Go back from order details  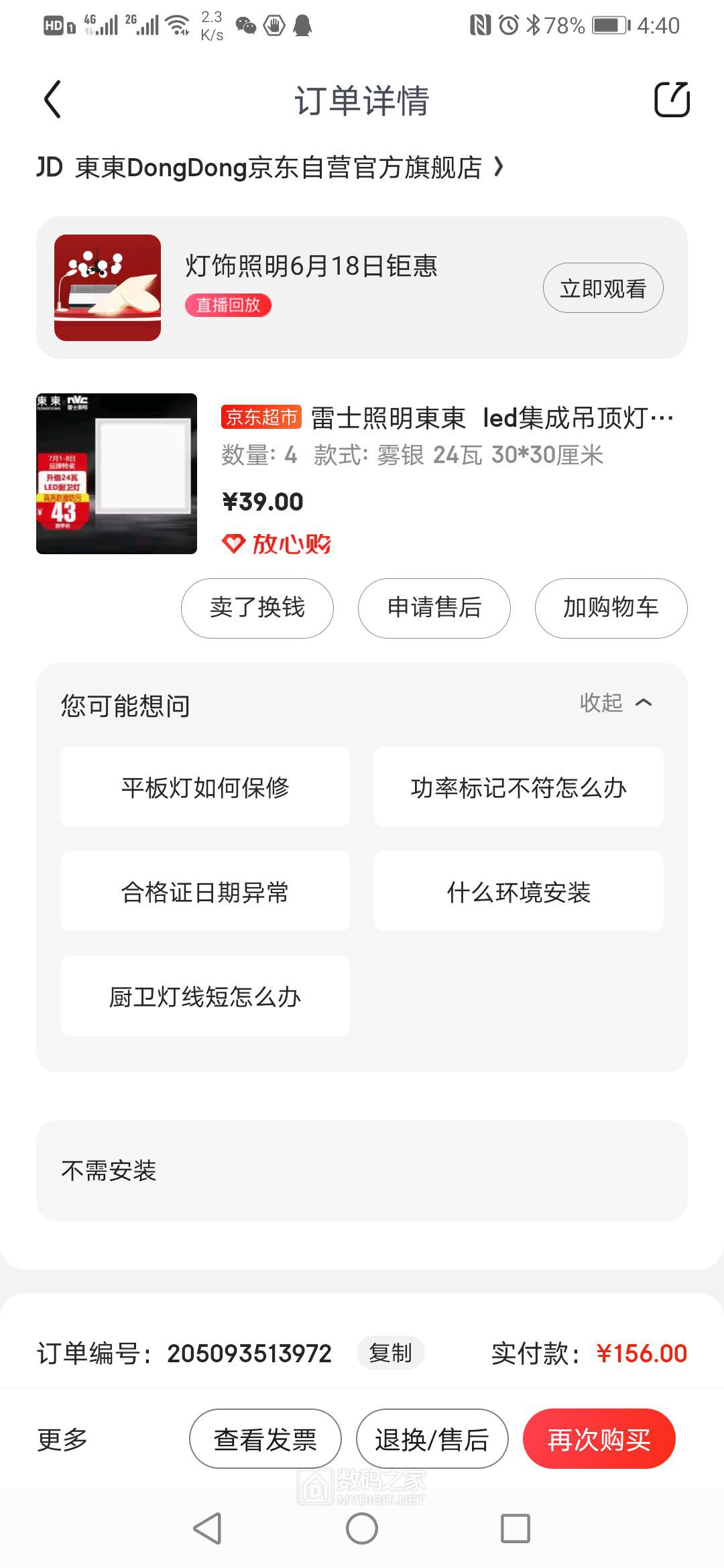tap(52, 100)
